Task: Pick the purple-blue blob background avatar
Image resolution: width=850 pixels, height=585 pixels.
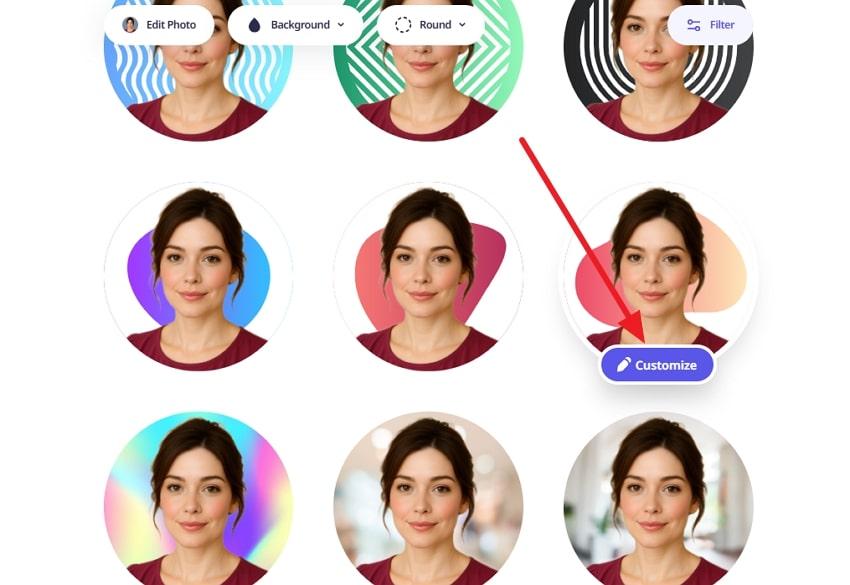Action: point(198,277)
